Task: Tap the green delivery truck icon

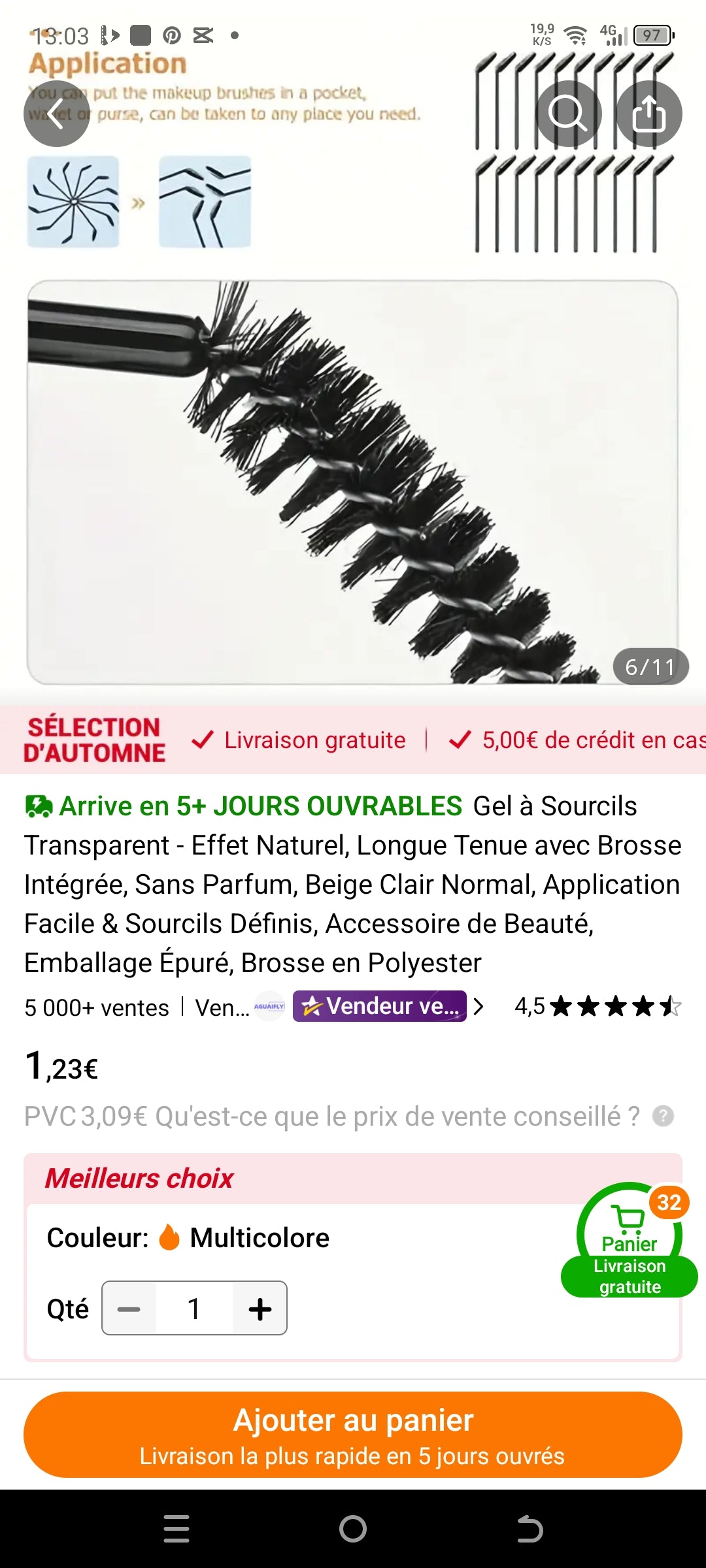Action: (x=39, y=806)
